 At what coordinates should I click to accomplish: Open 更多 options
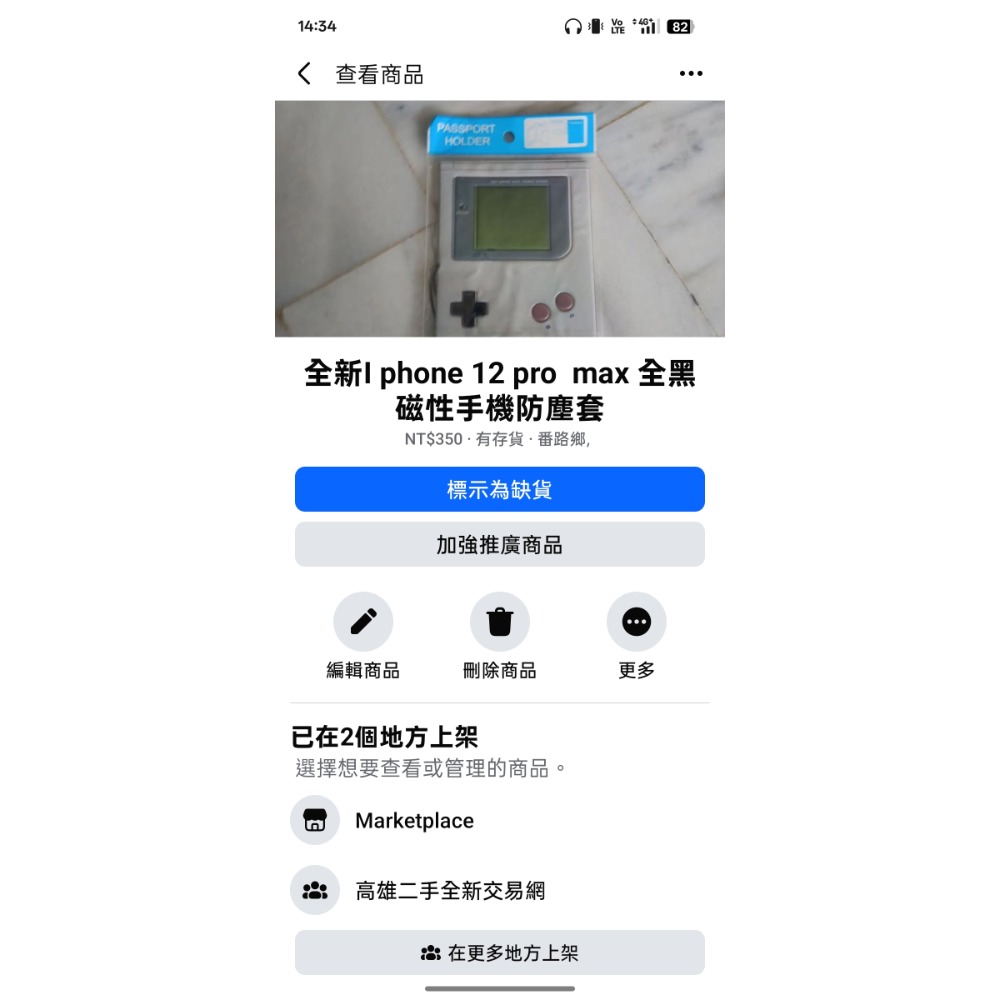pos(636,622)
